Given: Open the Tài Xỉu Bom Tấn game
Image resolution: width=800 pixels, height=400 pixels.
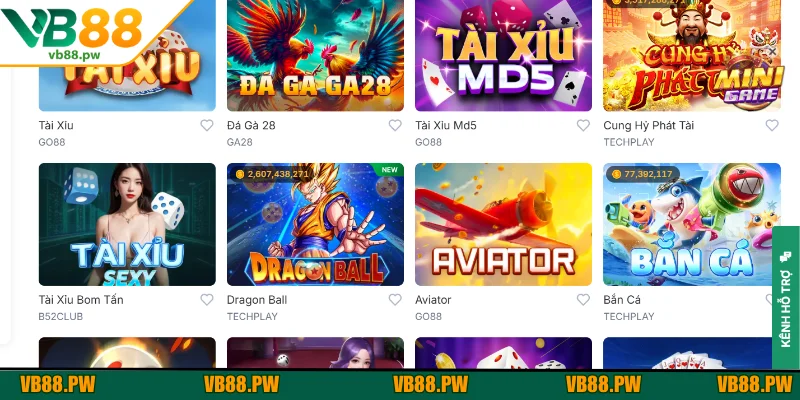Looking at the screenshot, I should pyautogui.click(x=127, y=224).
